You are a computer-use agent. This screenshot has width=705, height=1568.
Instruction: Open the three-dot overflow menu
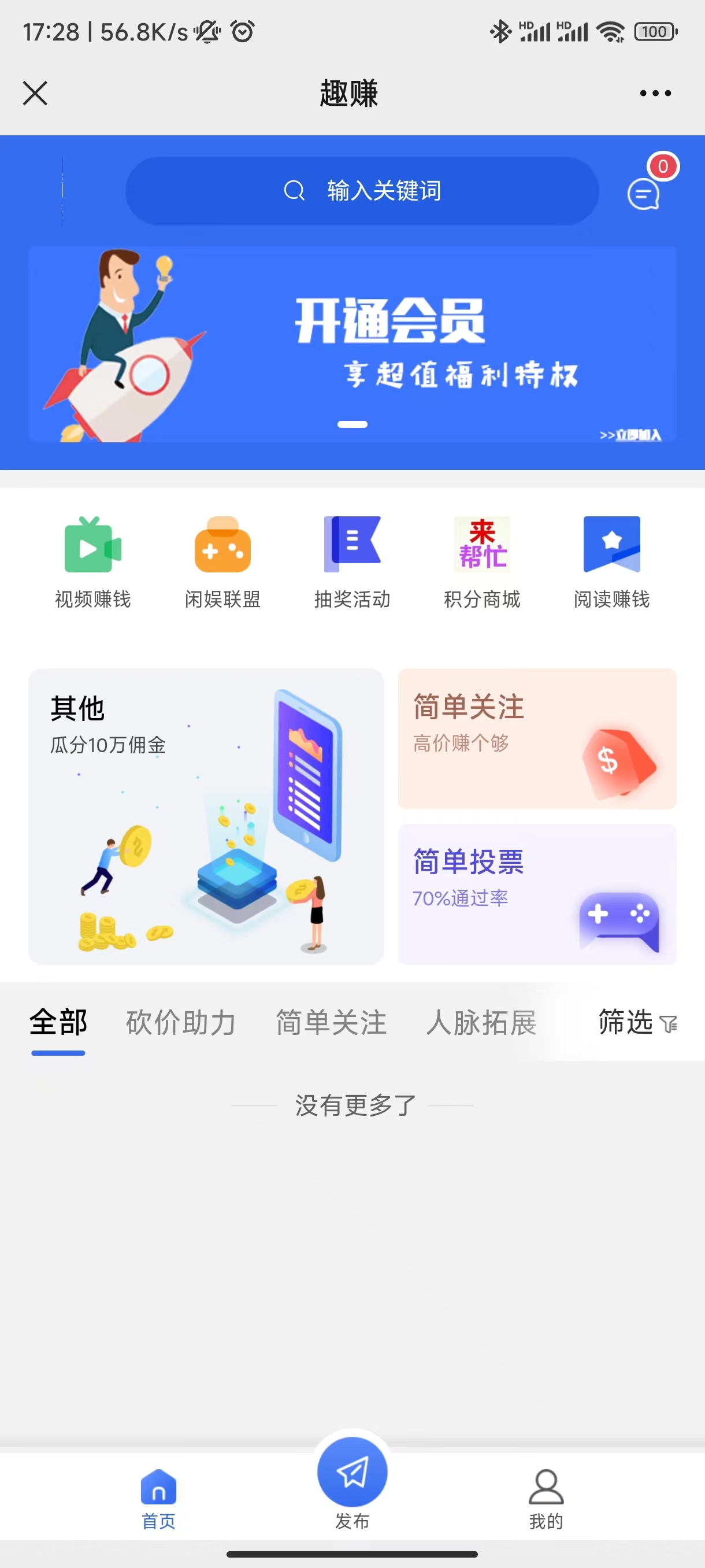655,93
